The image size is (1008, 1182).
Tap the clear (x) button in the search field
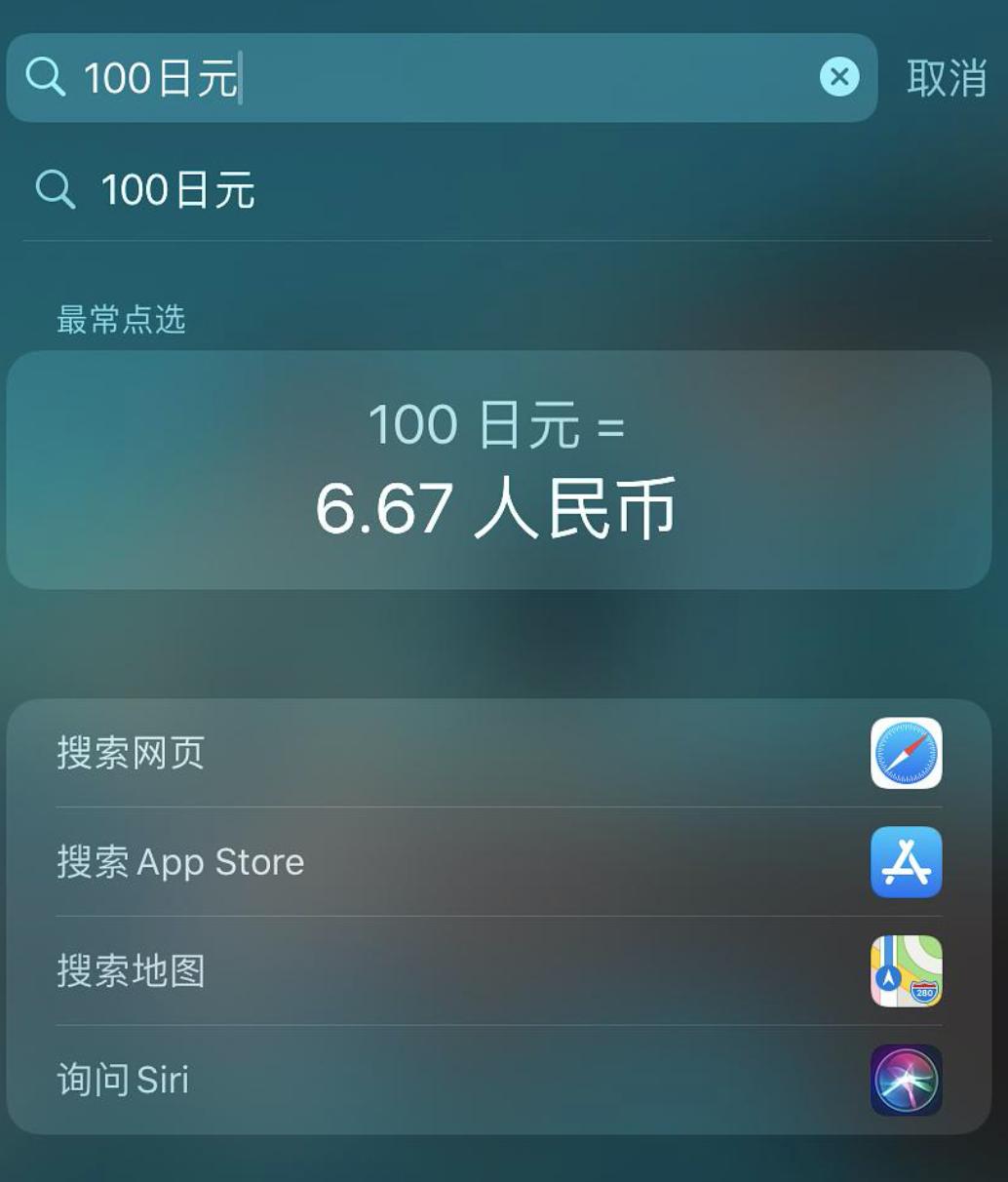840,77
